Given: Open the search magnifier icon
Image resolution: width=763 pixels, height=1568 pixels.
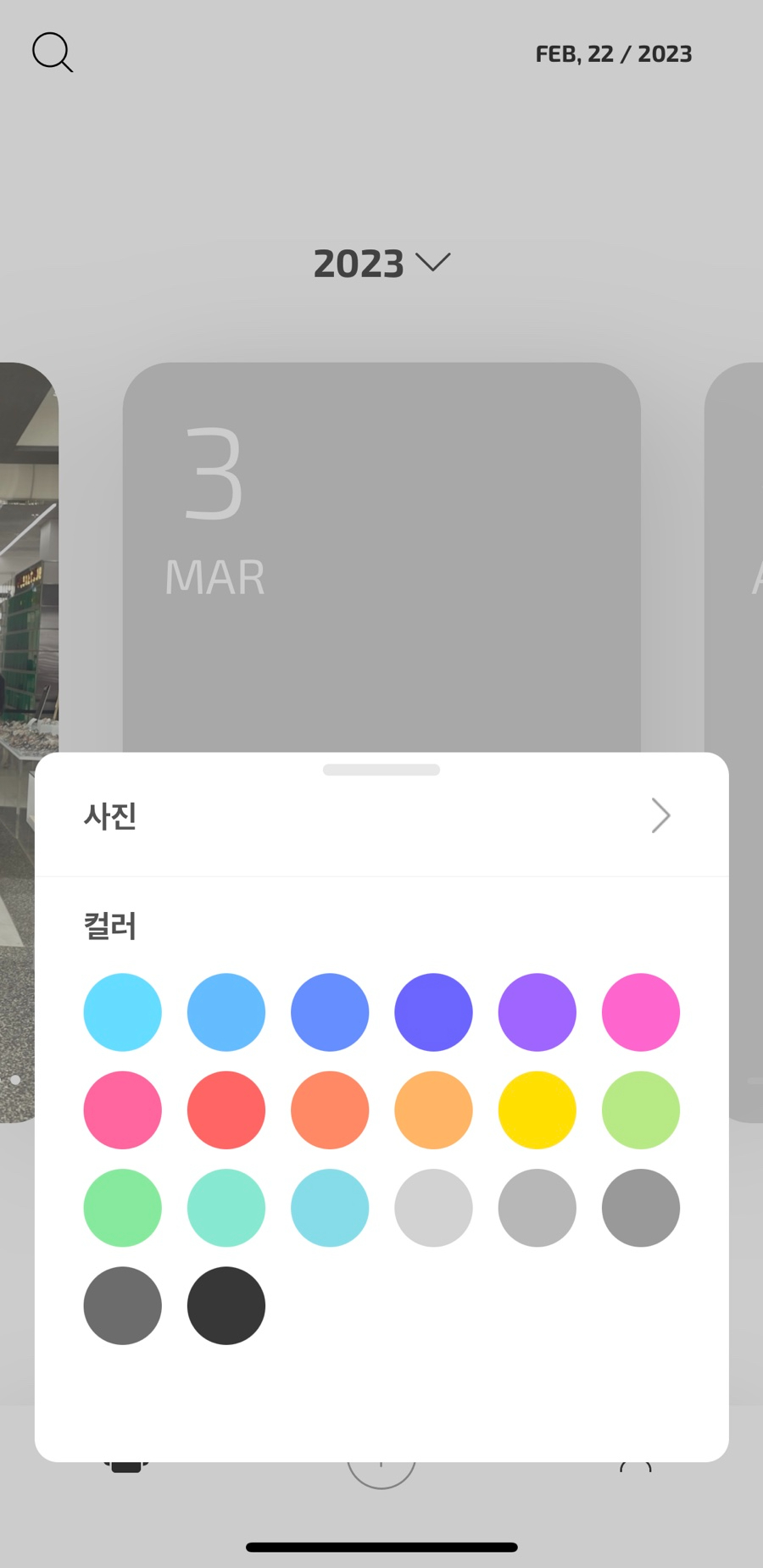Looking at the screenshot, I should [53, 53].
